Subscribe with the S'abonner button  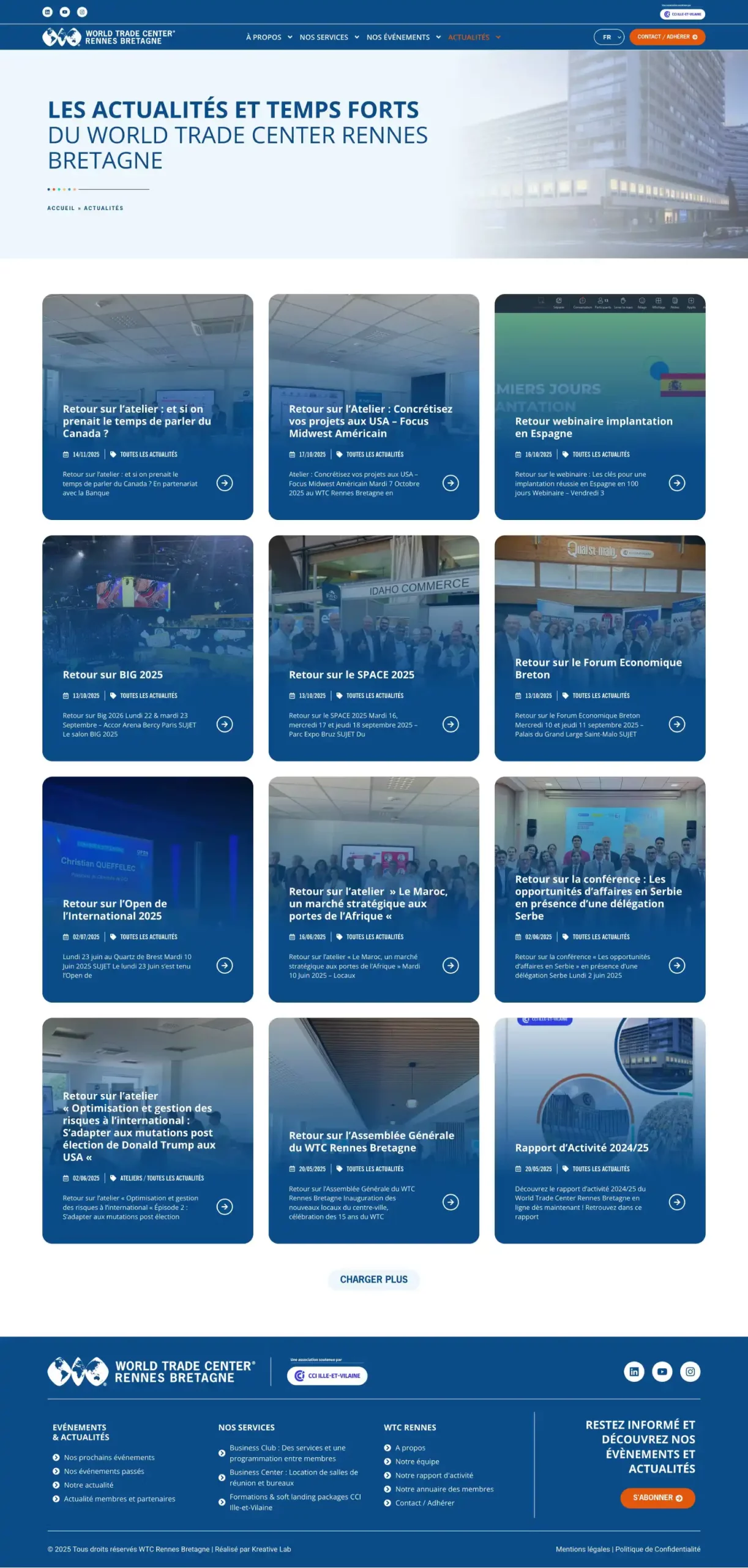(657, 1498)
